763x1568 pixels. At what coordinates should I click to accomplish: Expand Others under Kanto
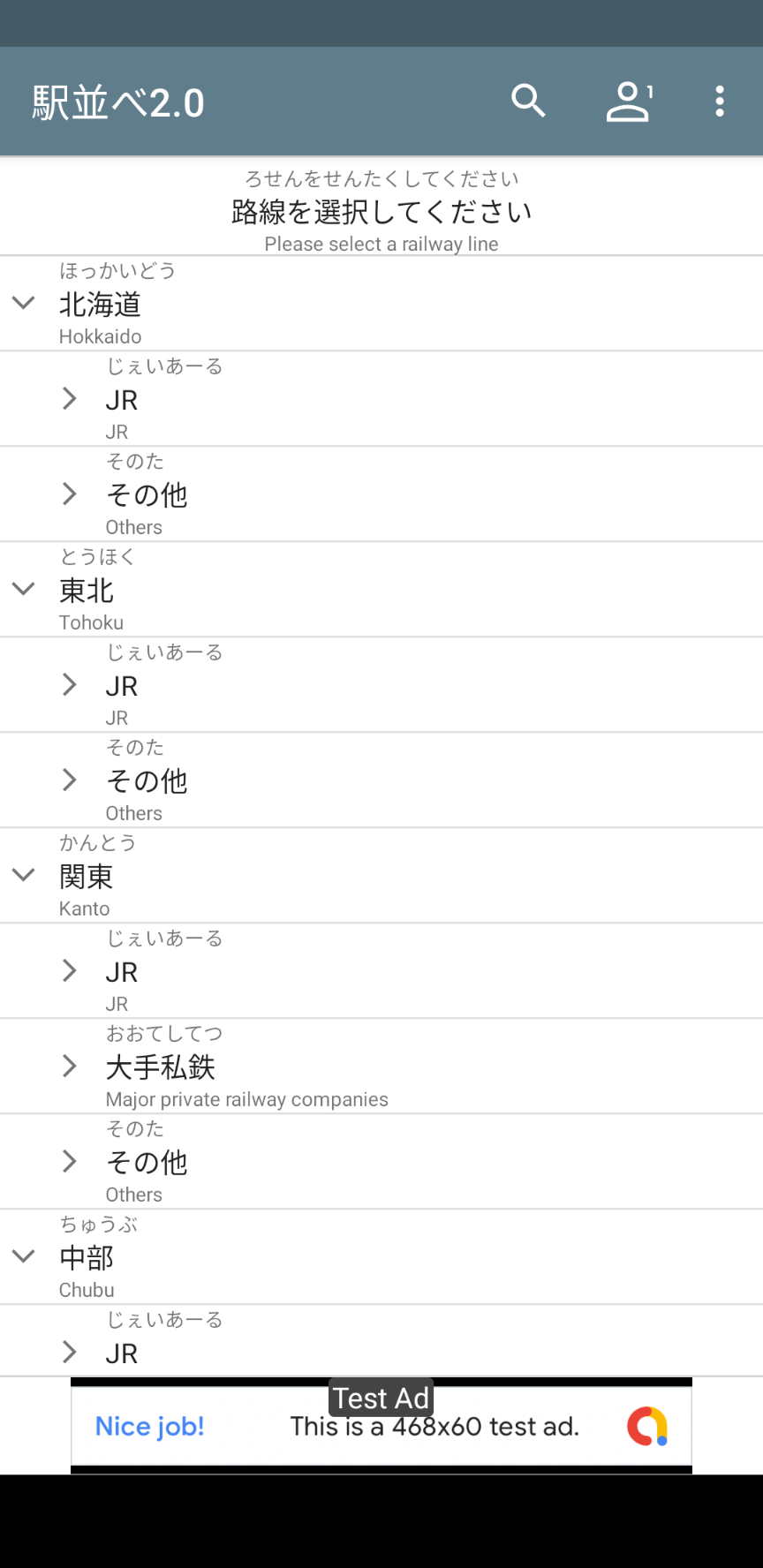(x=381, y=1162)
